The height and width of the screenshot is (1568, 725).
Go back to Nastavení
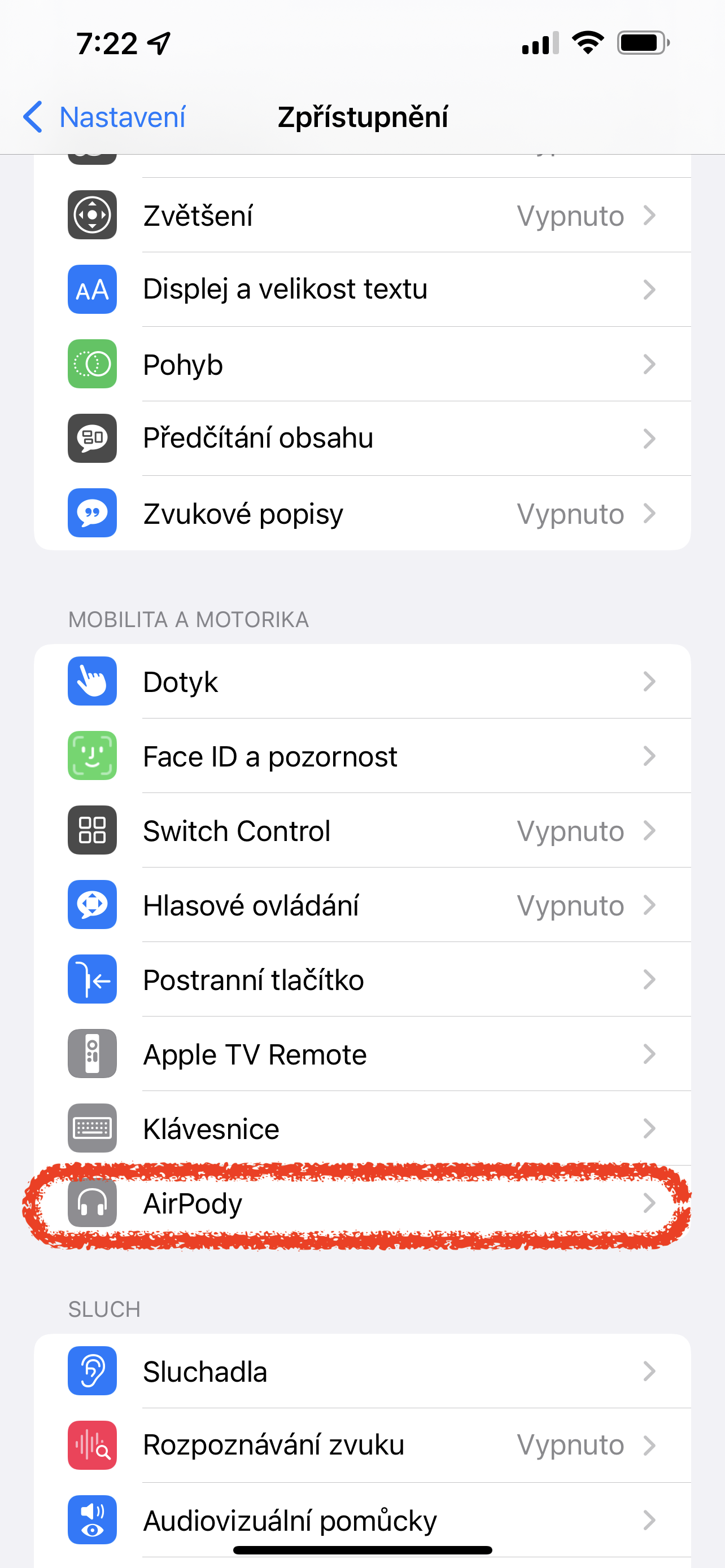104,117
